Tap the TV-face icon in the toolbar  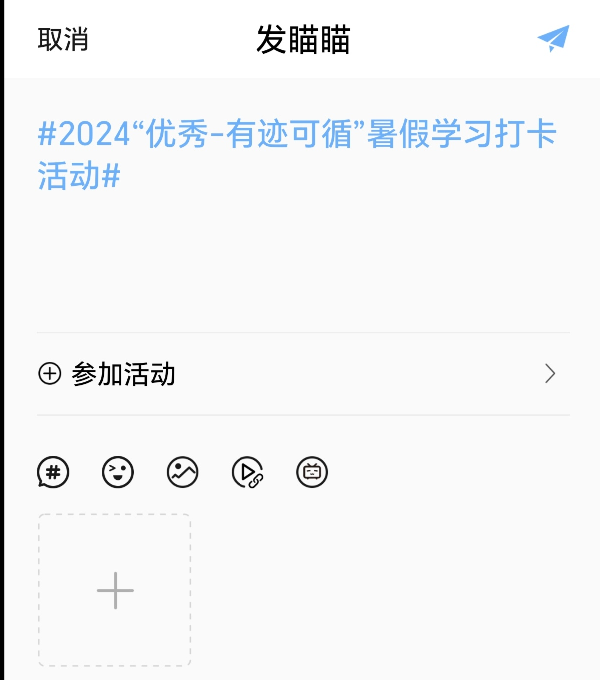312,472
